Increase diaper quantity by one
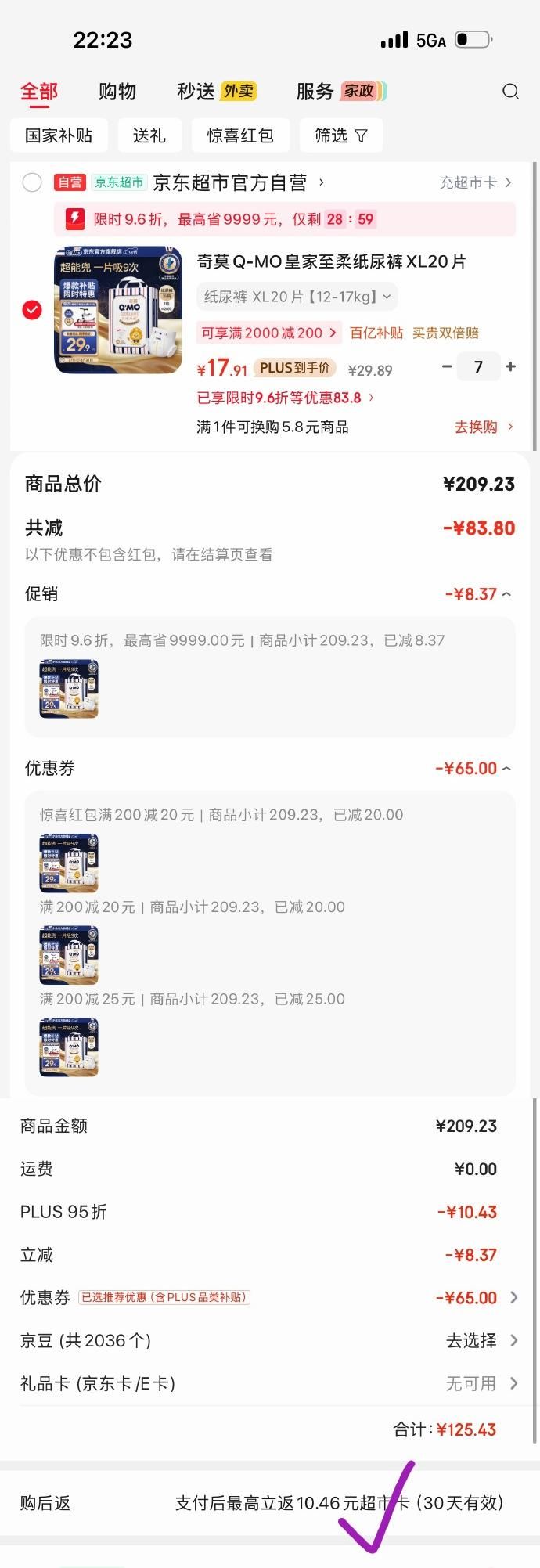The width and height of the screenshot is (540, 1568). 511,366
